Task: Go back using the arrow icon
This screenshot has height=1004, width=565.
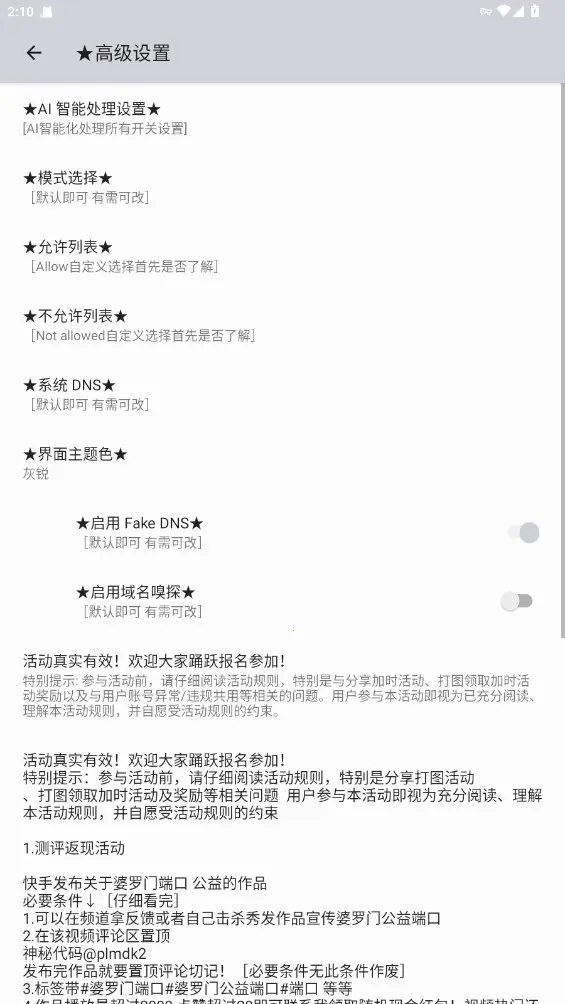Action: point(34,53)
